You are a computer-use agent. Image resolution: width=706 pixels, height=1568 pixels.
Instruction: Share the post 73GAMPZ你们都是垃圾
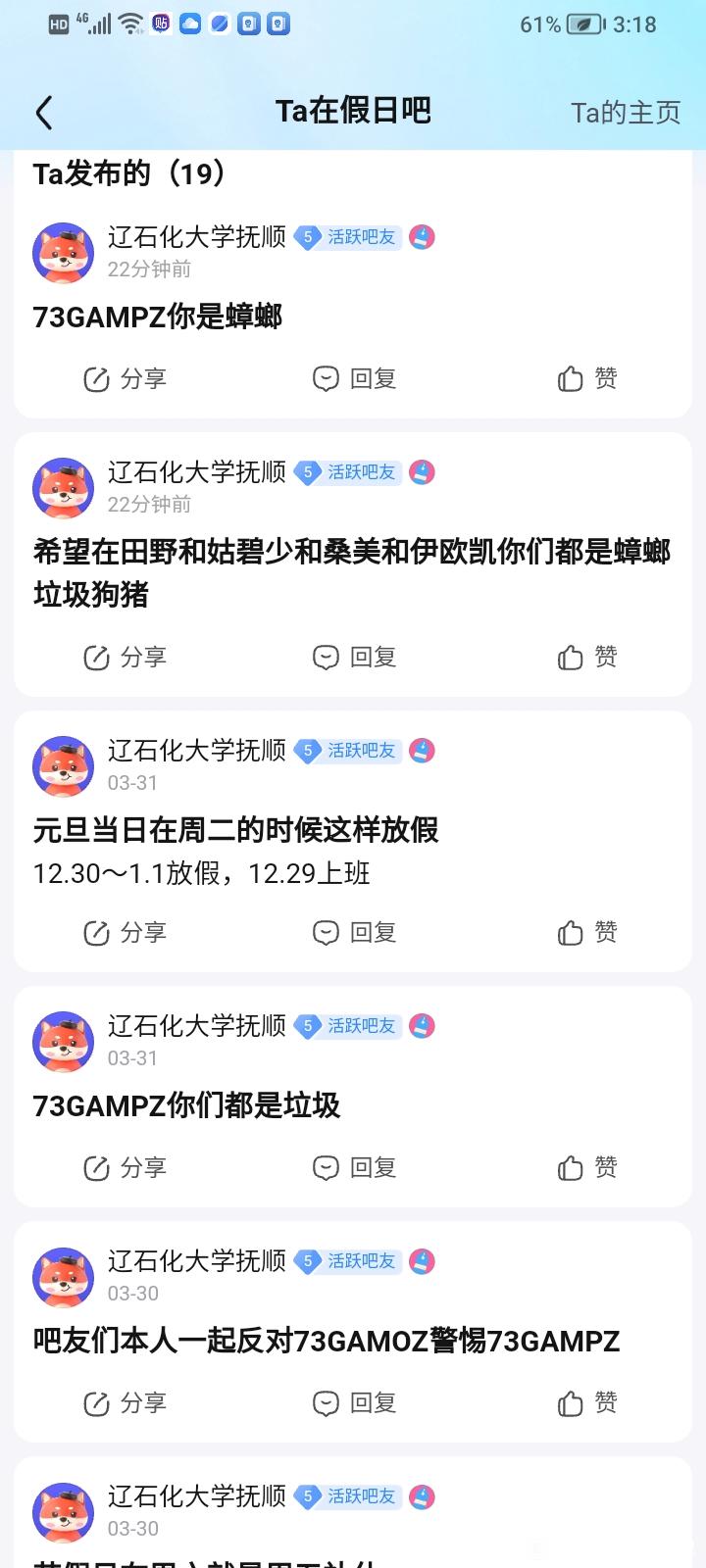click(x=125, y=1167)
